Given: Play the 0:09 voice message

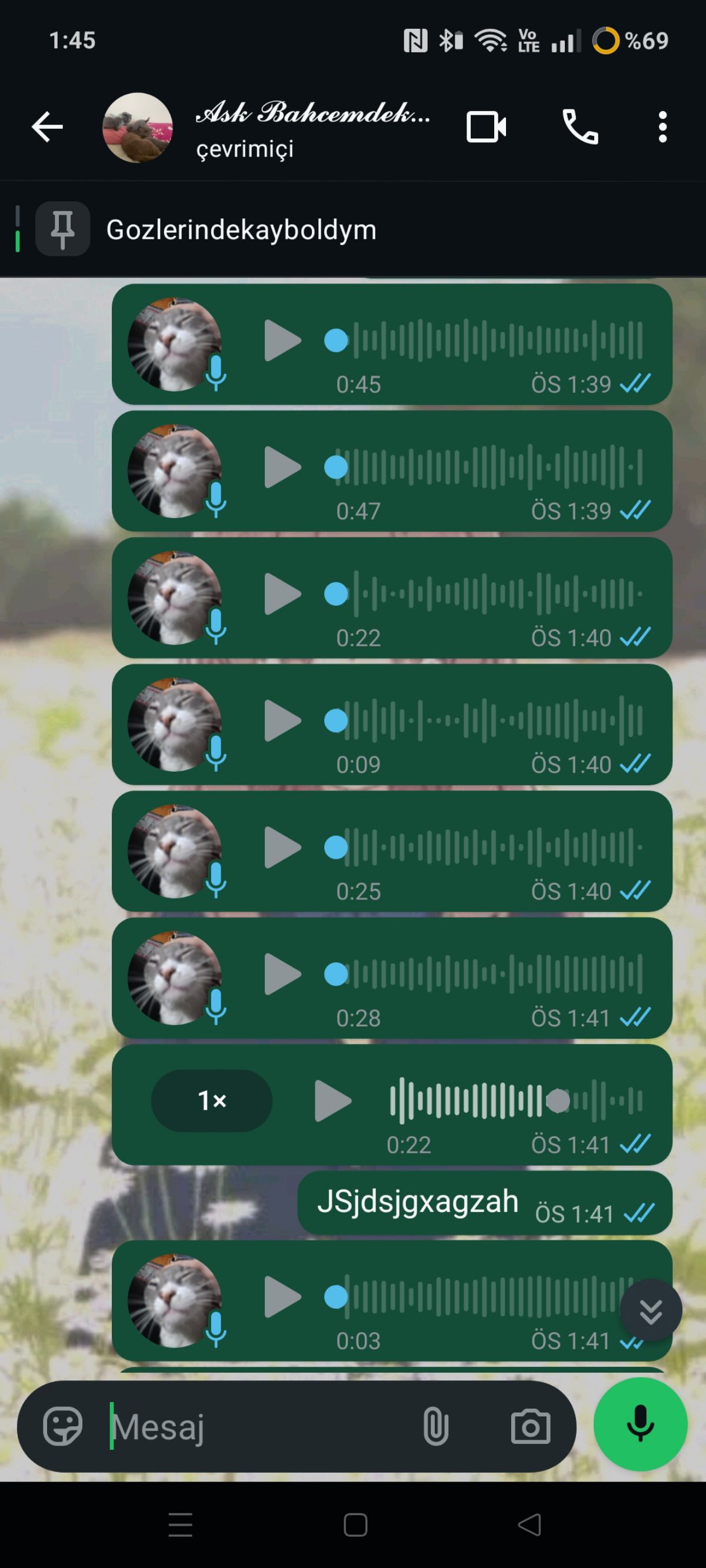Looking at the screenshot, I should pyautogui.click(x=282, y=720).
